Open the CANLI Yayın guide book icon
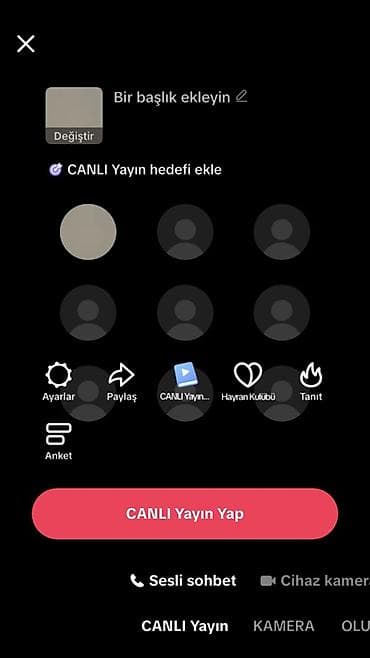 (x=185, y=382)
